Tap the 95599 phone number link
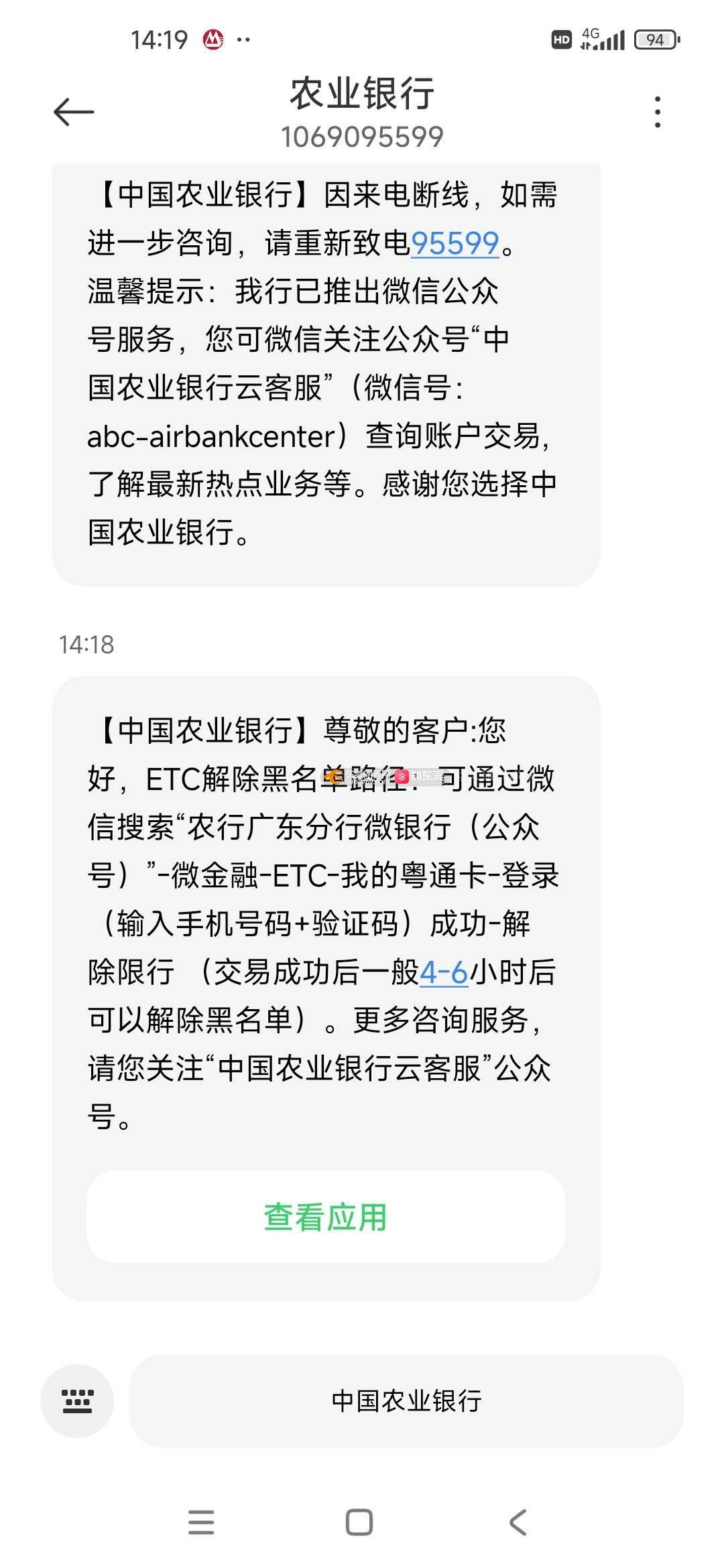Image resolution: width=724 pixels, height=1568 pixels. tap(455, 243)
